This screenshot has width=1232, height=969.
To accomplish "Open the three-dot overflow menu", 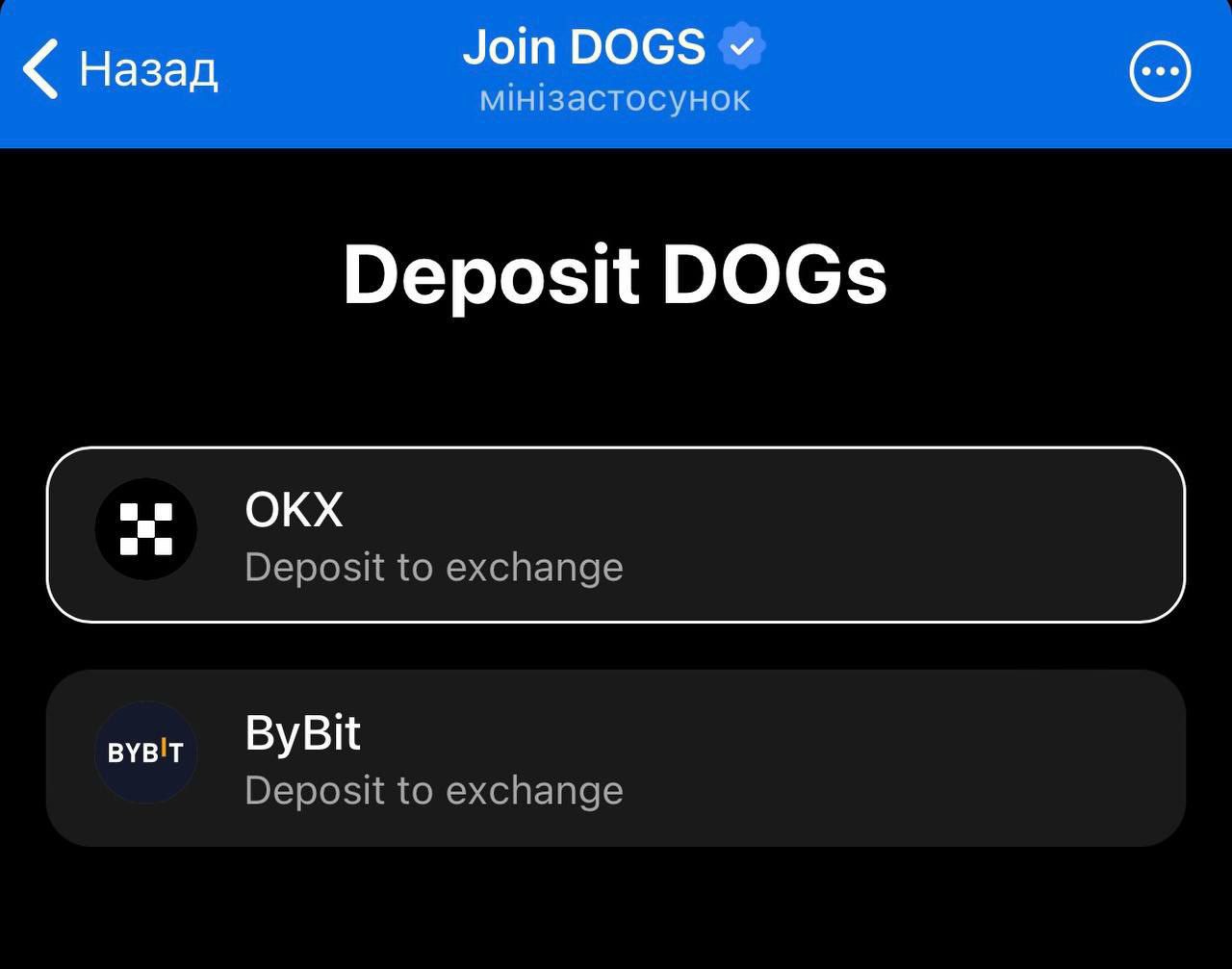I will point(1160,71).
